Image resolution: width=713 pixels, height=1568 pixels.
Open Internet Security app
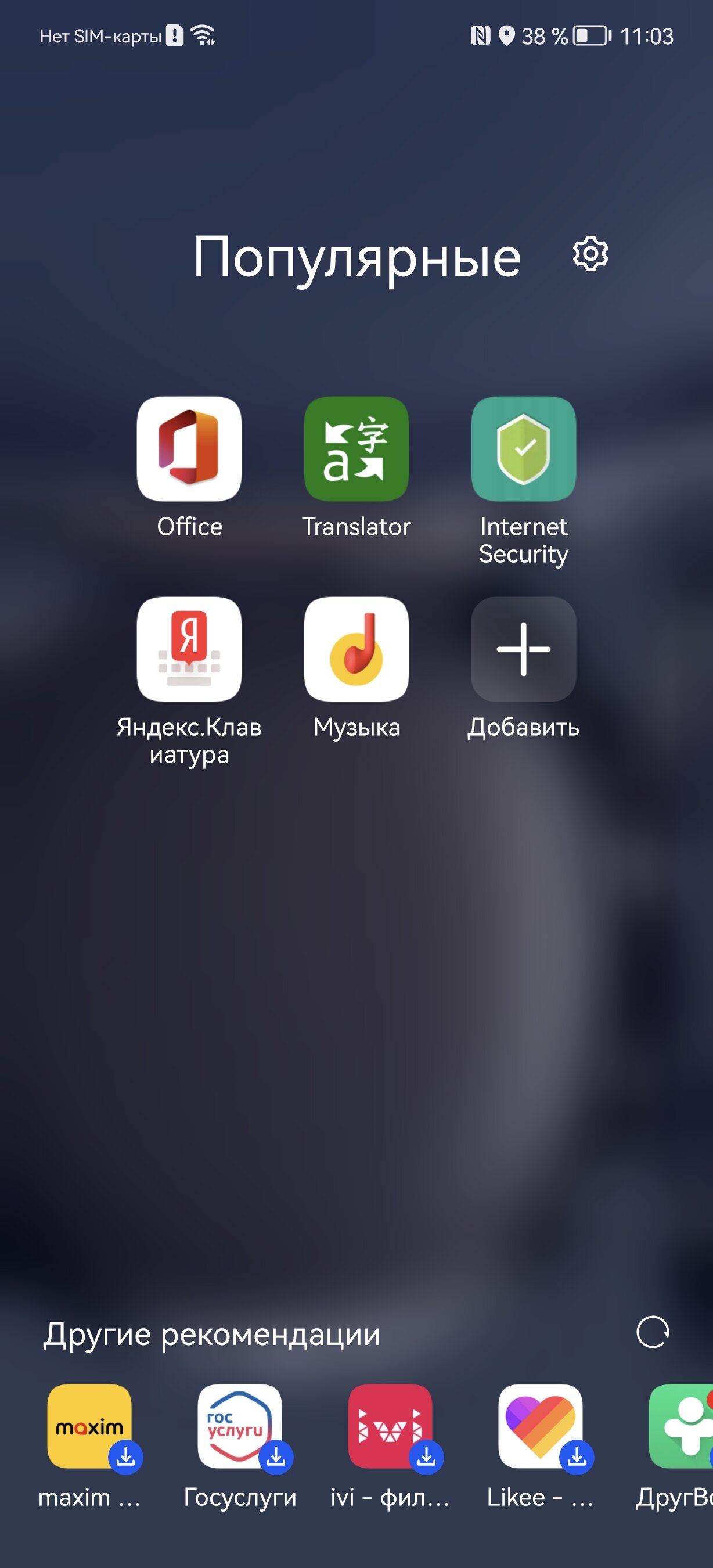pyautogui.click(x=523, y=449)
